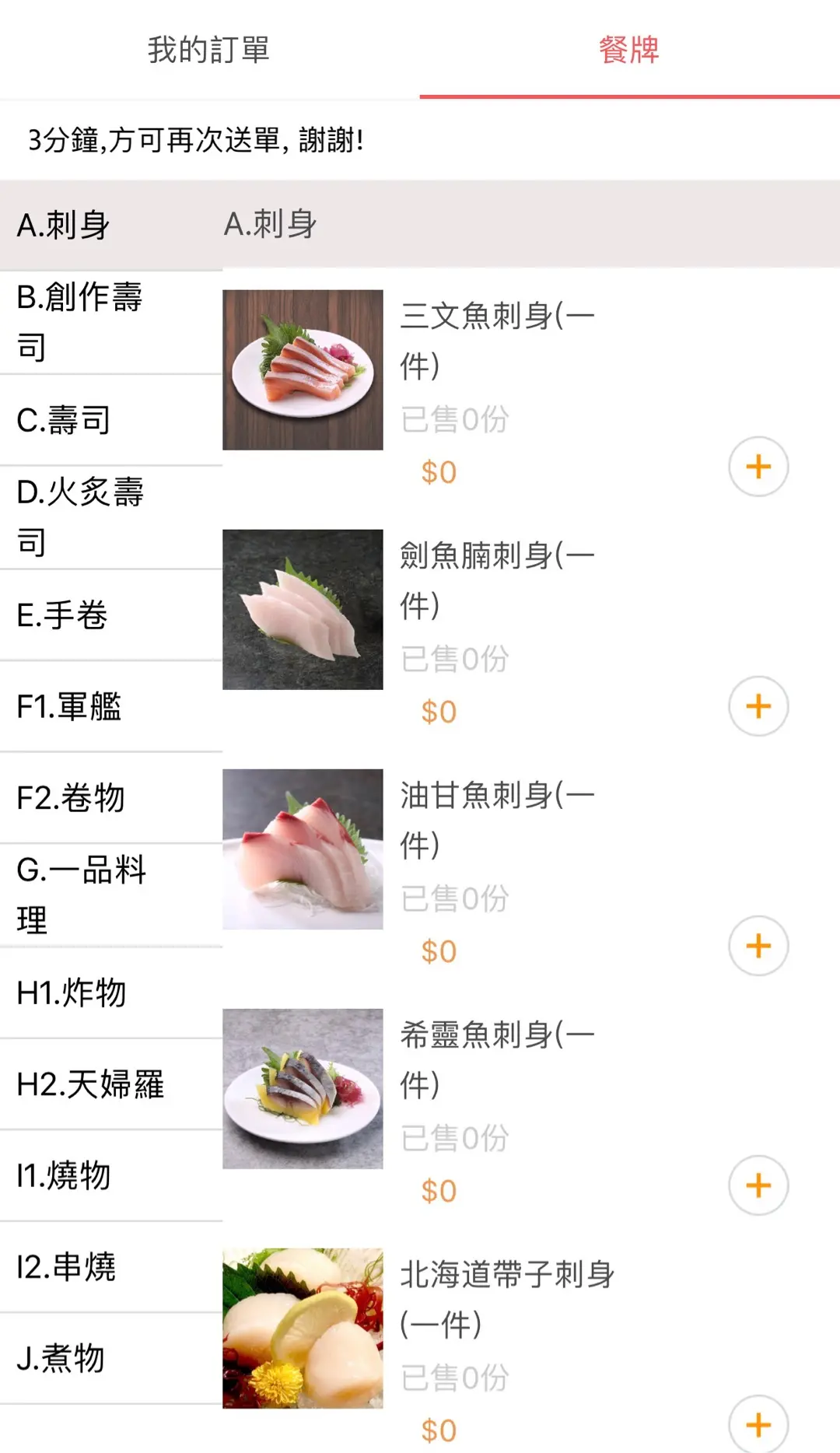Viewport: 840px width, 1453px height.
Task: Select the H2.天婦羅 category
Action: 110,1084
